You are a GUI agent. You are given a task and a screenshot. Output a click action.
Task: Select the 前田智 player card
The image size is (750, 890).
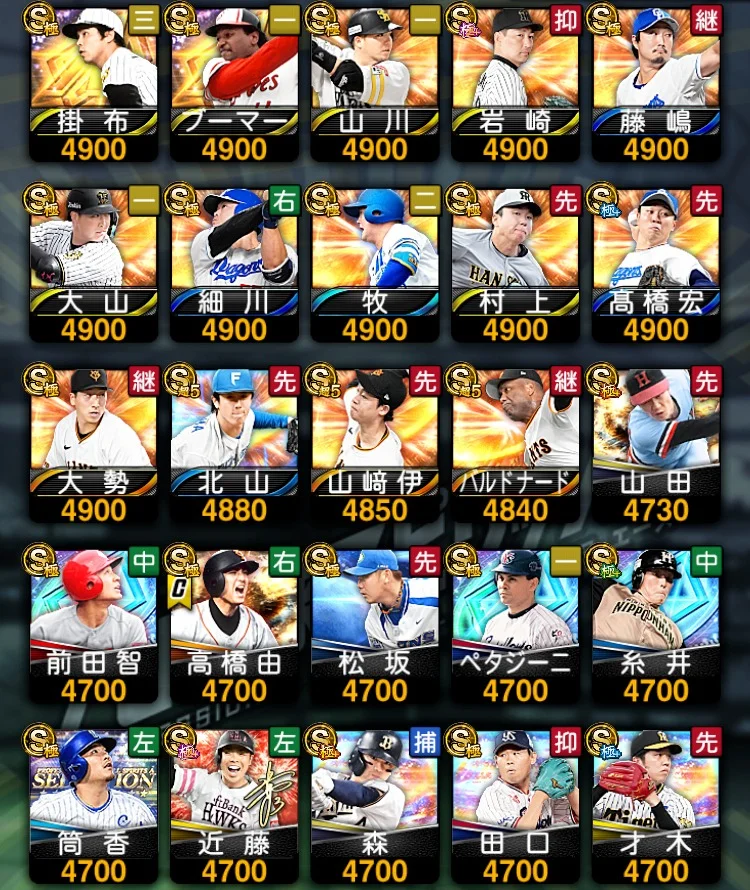click(x=93, y=620)
